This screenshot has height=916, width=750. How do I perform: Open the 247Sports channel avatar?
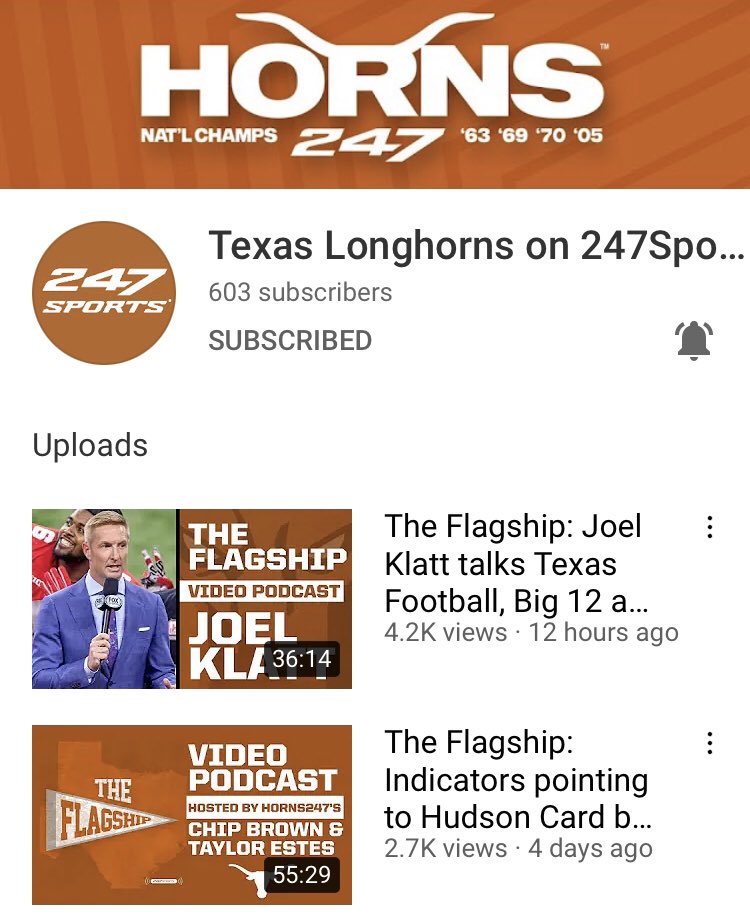pyautogui.click(x=104, y=292)
